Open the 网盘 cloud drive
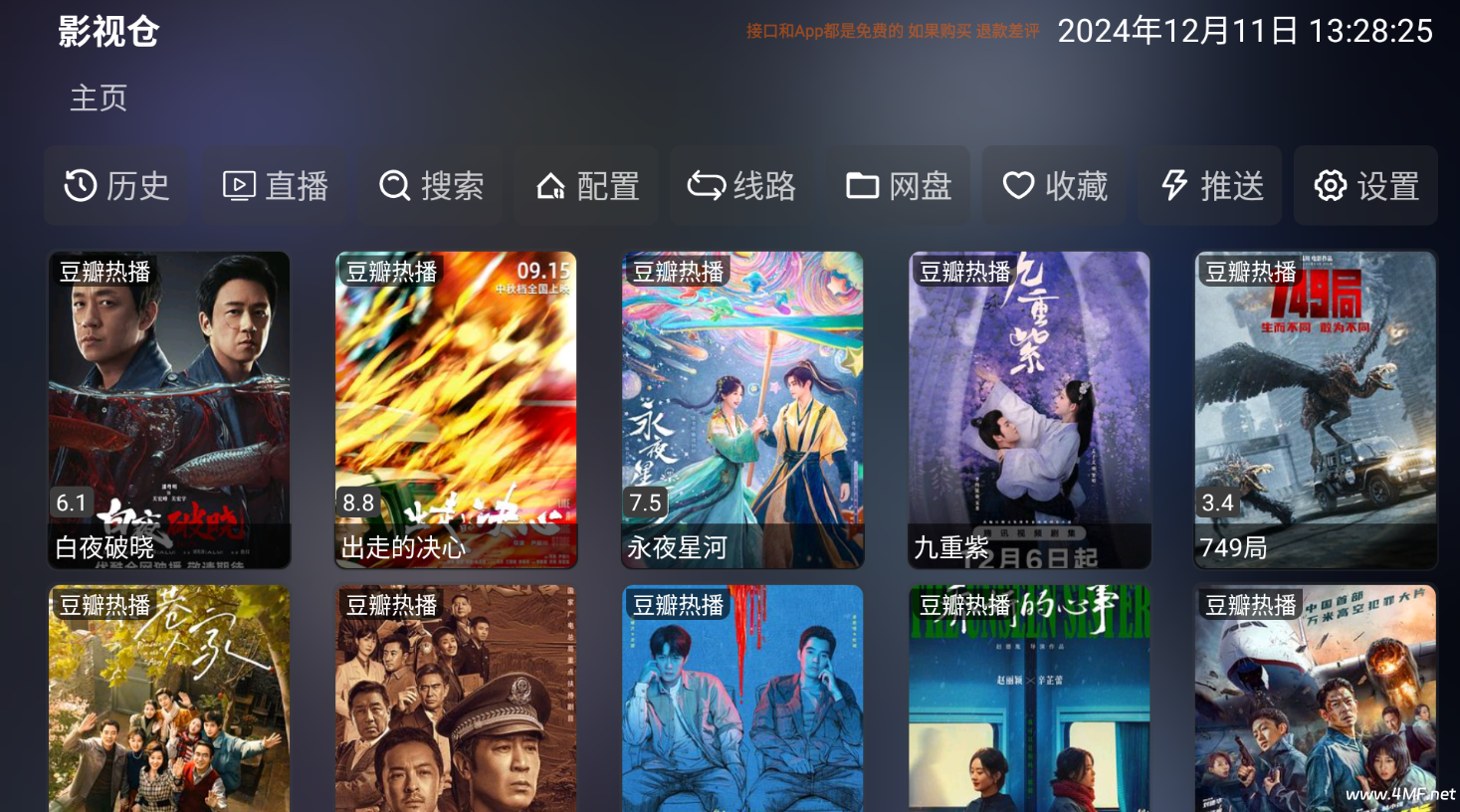Image resolution: width=1460 pixels, height=812 pixels. point(899,186)
